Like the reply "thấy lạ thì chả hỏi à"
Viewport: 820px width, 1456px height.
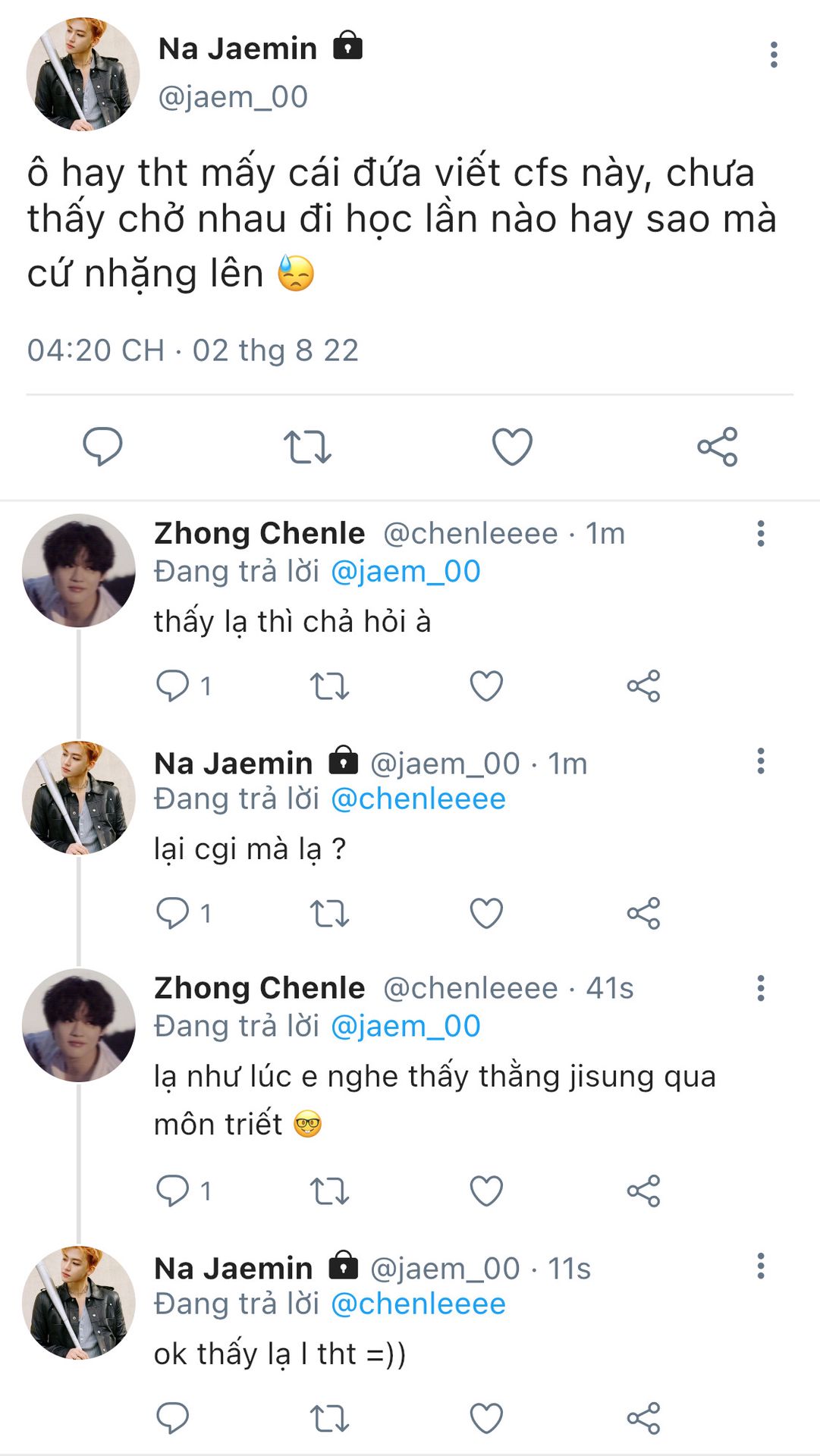coord(486,686)
